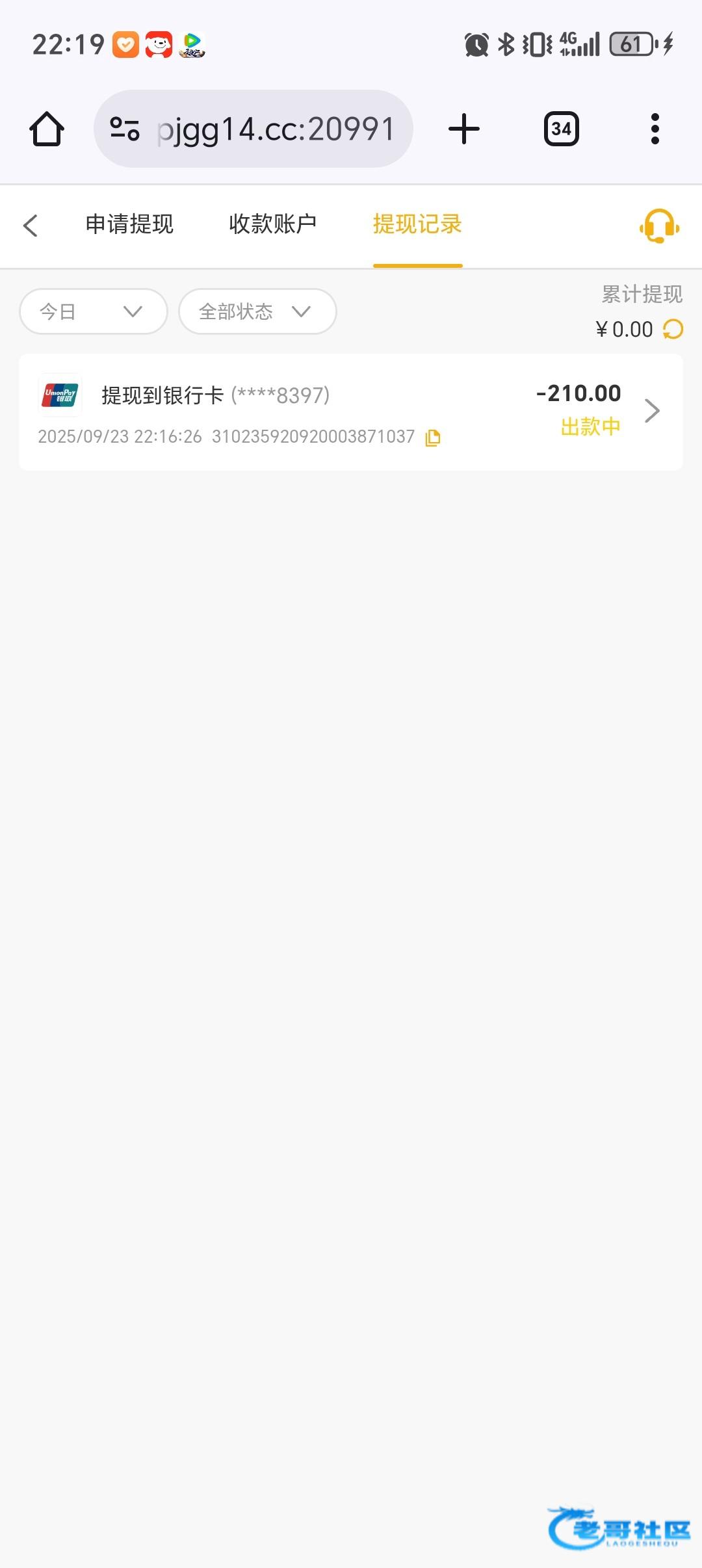Expand the 今日 date filter dropdown
Screen dimensions: 702x1568
94,311
